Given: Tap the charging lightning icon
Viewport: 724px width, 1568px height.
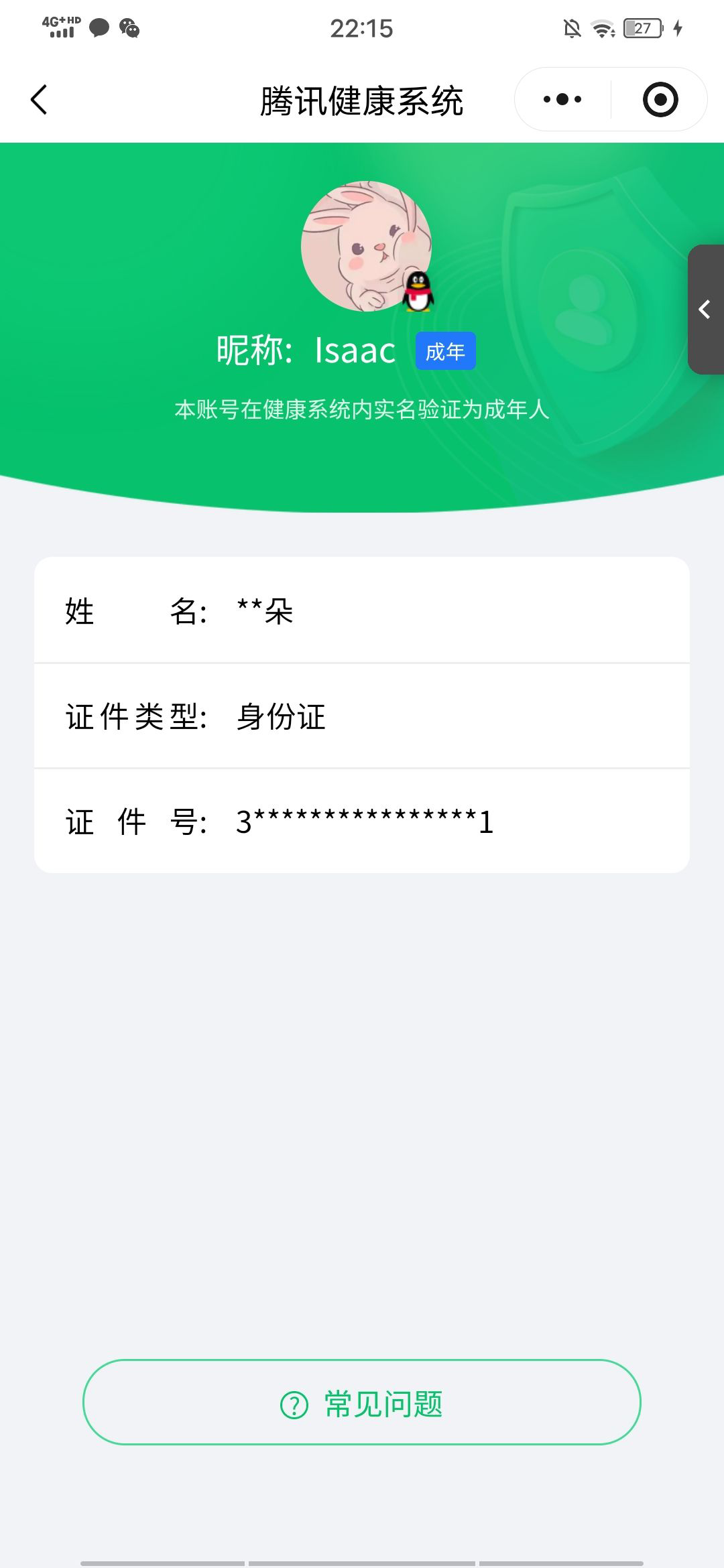Looking at the screenshot, I should (678, 27).
